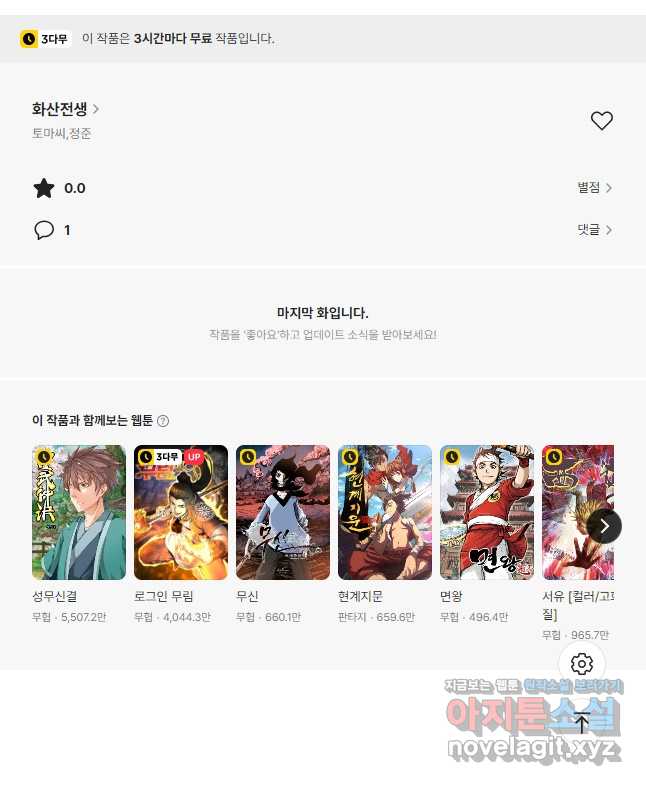Screen dimensions: 646x786
Task: Like this webtoon with the heart icon
Action: pos(601,121)
